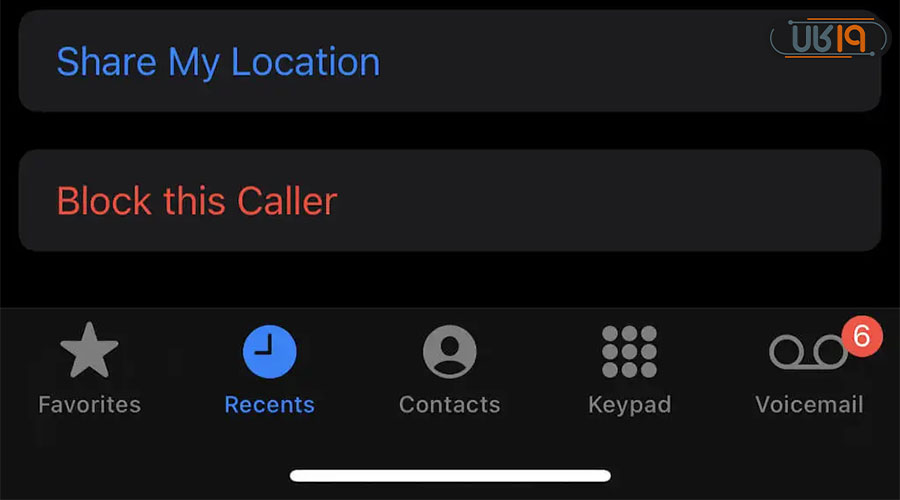This screenshot has height=500, width=900.
Task: Tap Share My Location
Action: pyautogui.click(x=218, y=62)
